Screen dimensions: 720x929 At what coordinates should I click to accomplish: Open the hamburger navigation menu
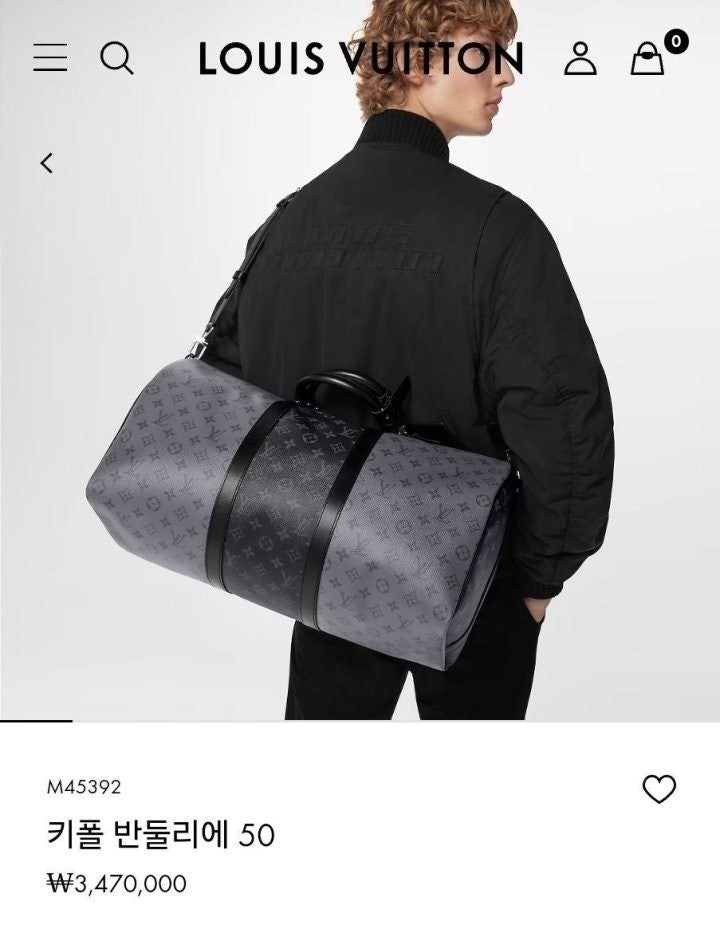pos(50,58)
